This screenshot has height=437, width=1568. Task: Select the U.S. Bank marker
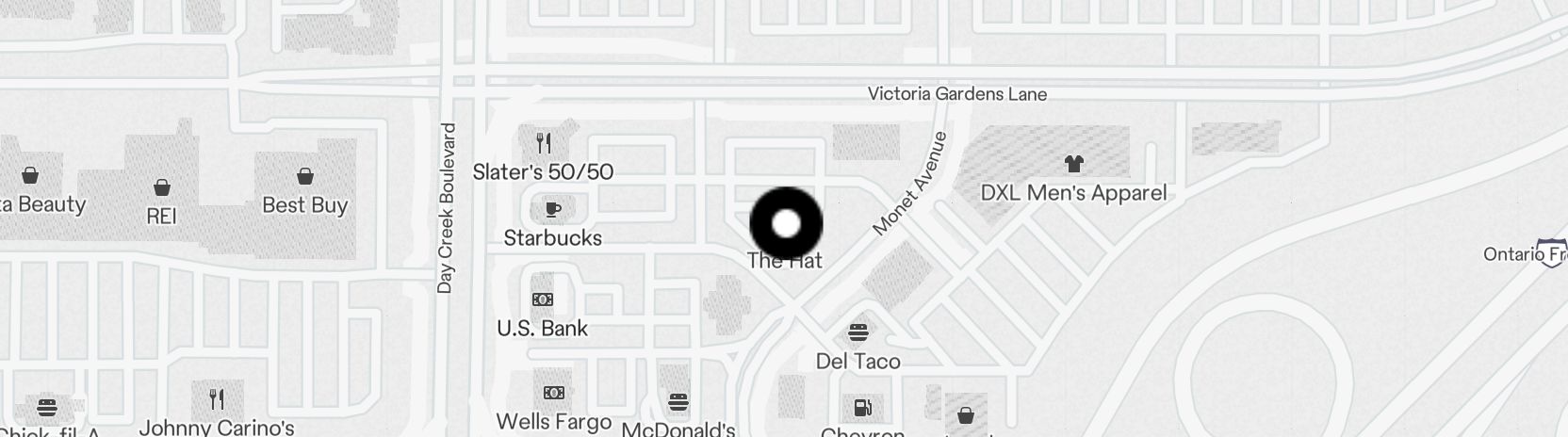[x=543, y=299]
